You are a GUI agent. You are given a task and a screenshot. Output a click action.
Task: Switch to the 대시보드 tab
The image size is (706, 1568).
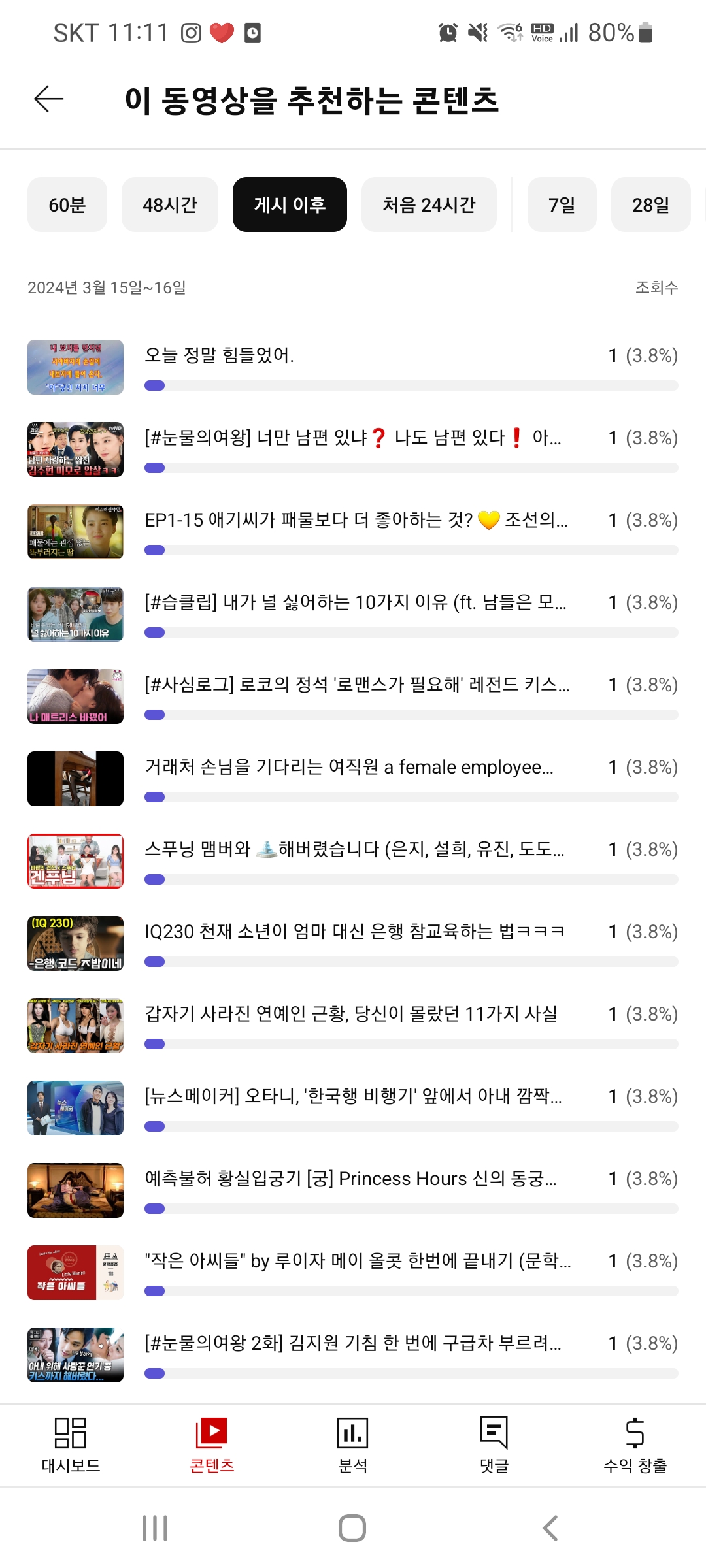tap(71, 1445)
